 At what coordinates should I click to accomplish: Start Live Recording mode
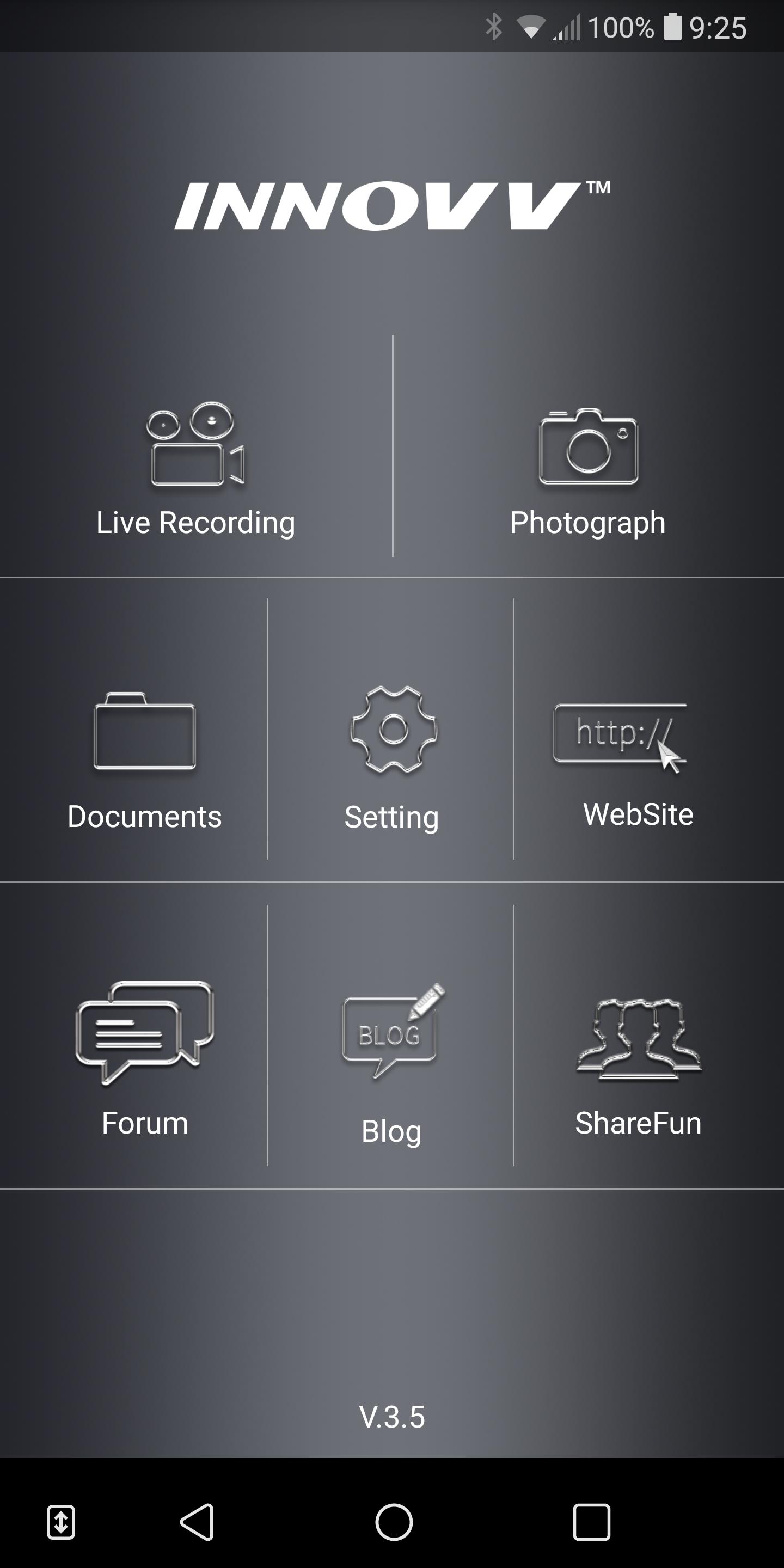point(195,469)
